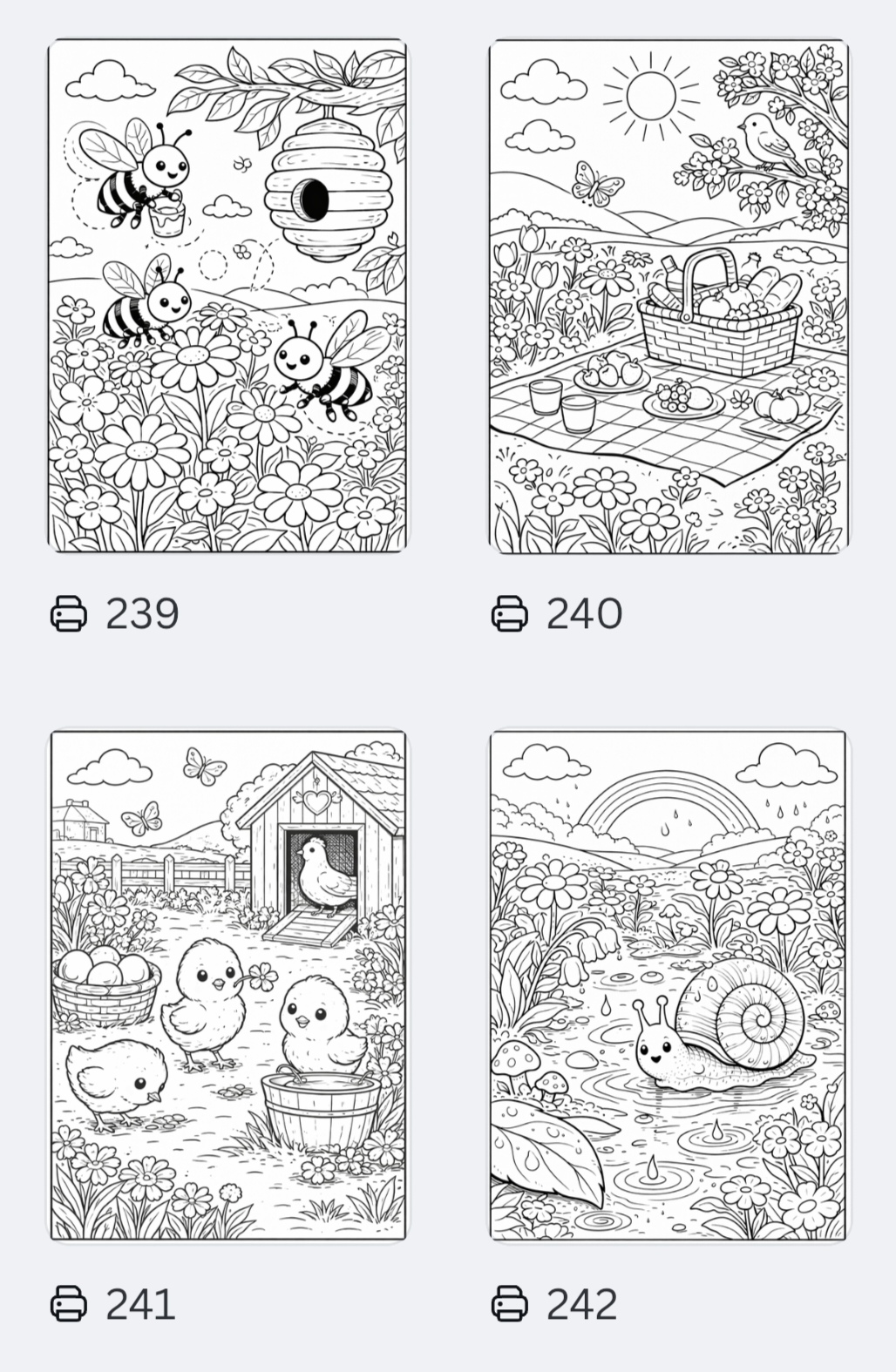896x1372 pixels.
Task: Open the snail and rainbow coloring page
Action: (669, 985)
